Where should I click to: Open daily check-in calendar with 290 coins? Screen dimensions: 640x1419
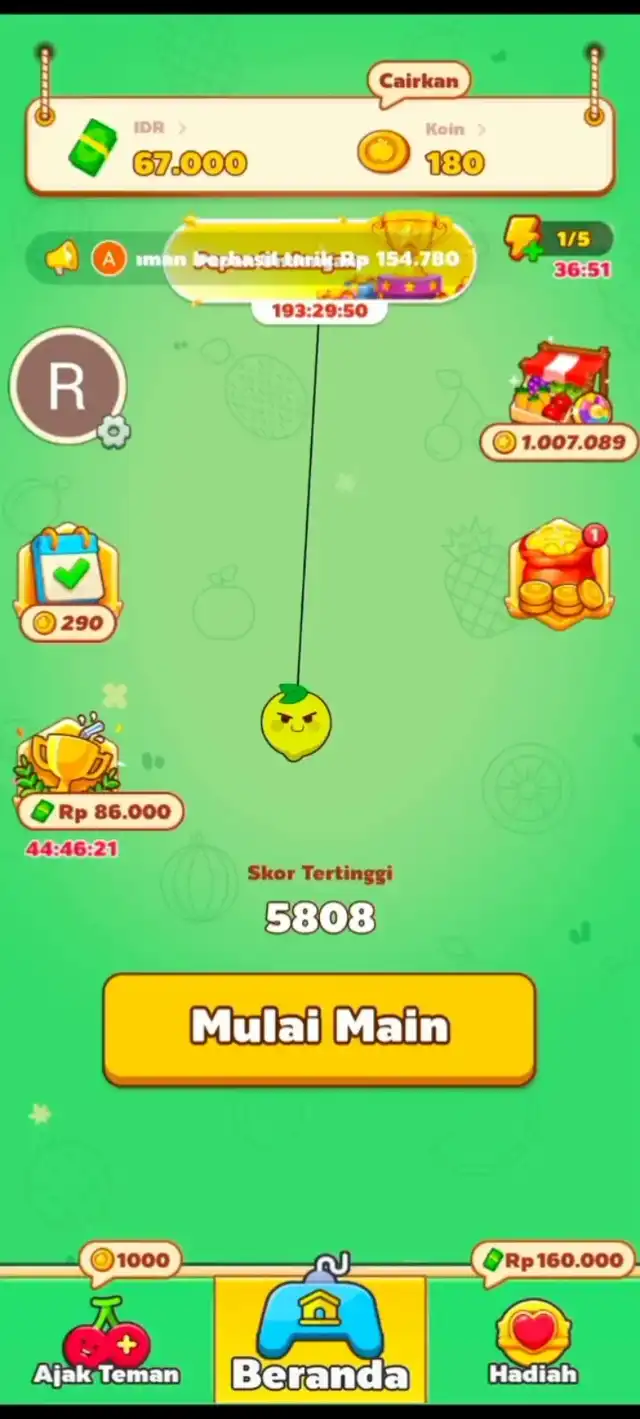tap(68, 577)
